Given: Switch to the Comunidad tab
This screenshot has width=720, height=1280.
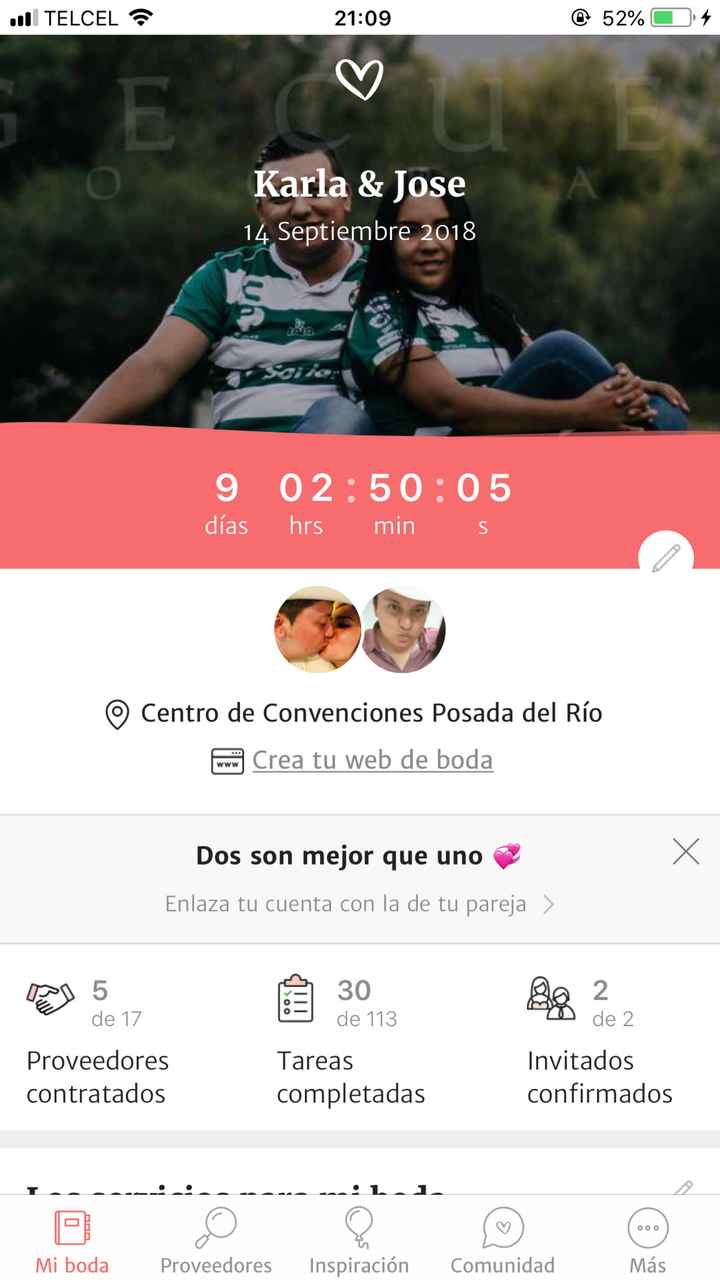Looking at the screenshot, I should pos(503,1240).
